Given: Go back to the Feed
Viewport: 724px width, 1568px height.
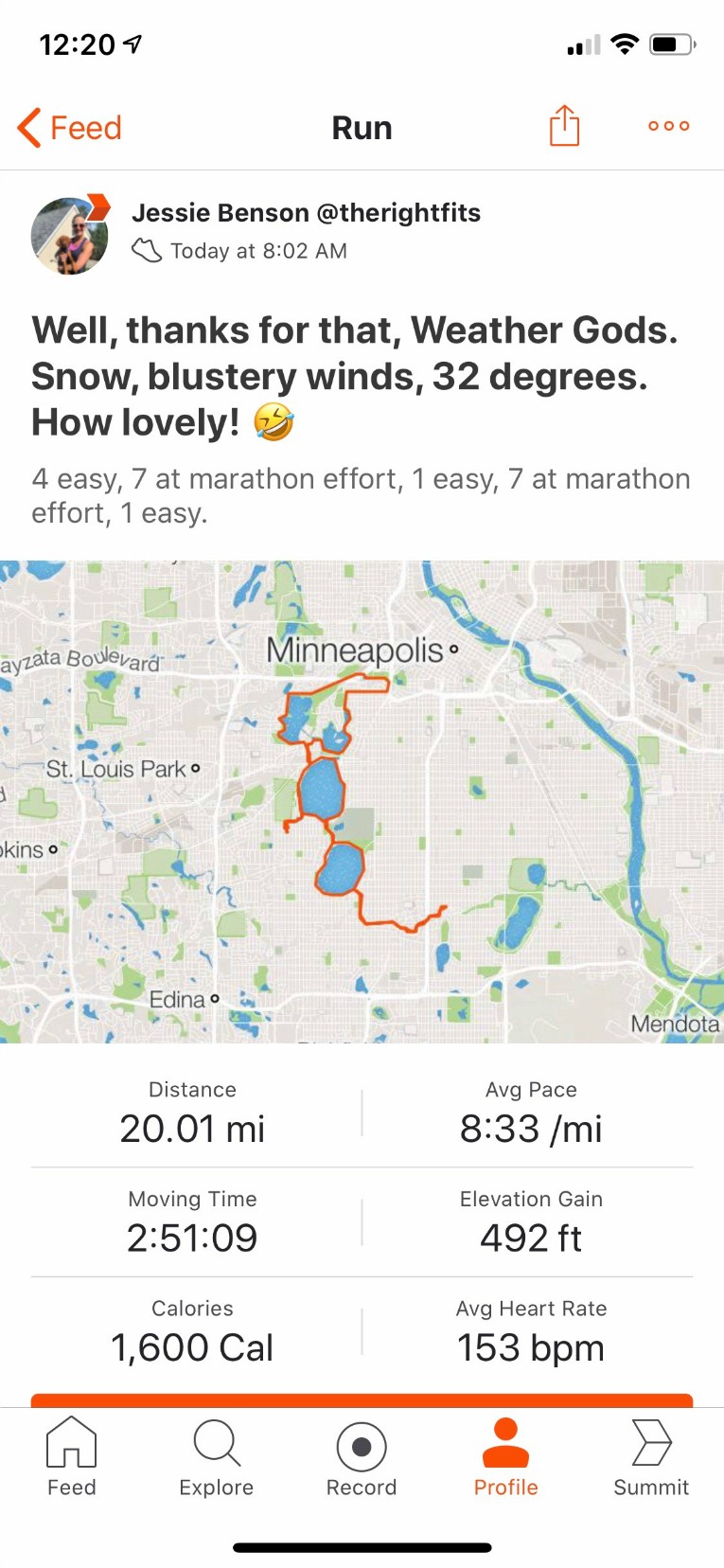Looking at the screenshot, I should (x=70, y=128).
